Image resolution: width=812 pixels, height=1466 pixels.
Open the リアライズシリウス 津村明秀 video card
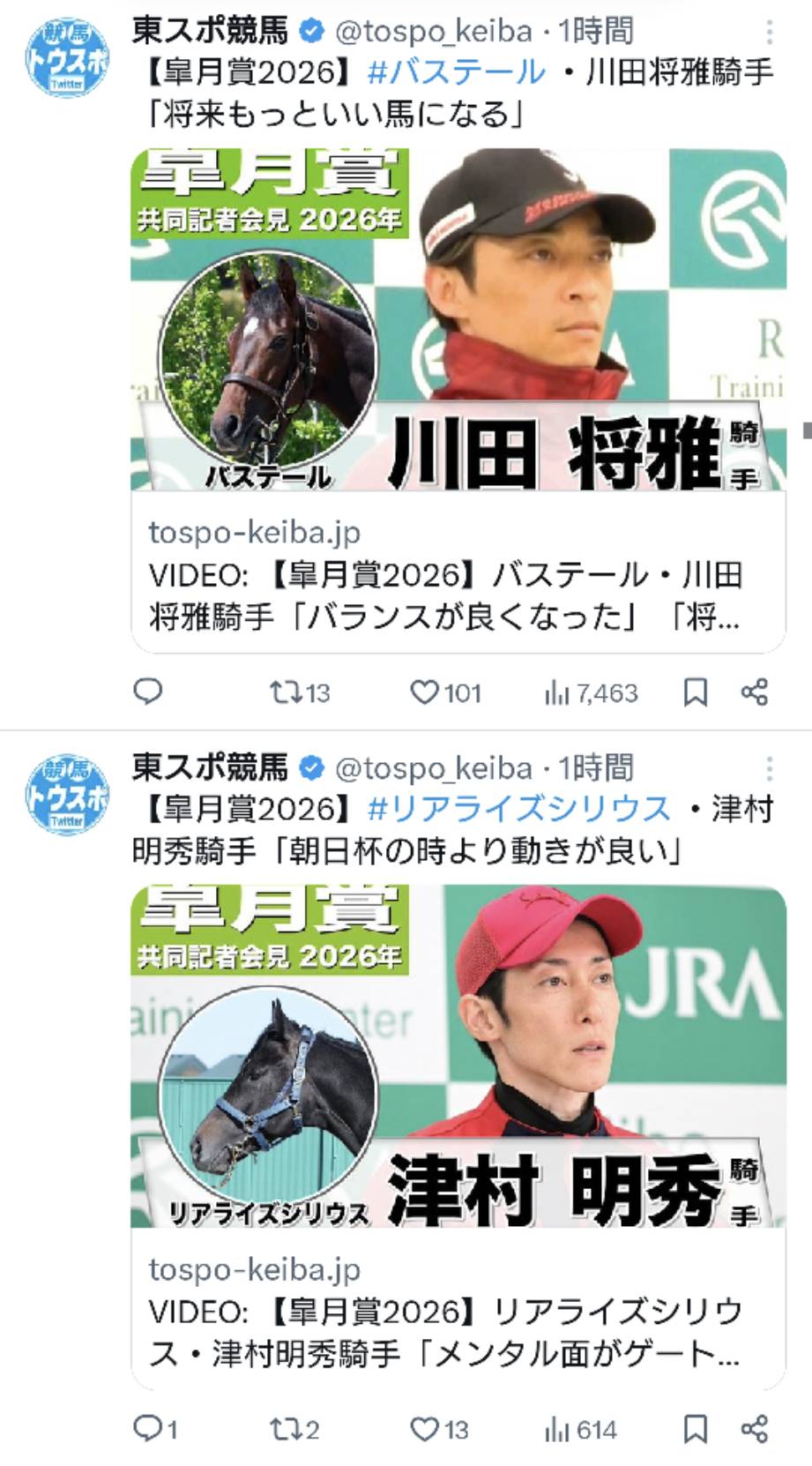point(458,1138)
